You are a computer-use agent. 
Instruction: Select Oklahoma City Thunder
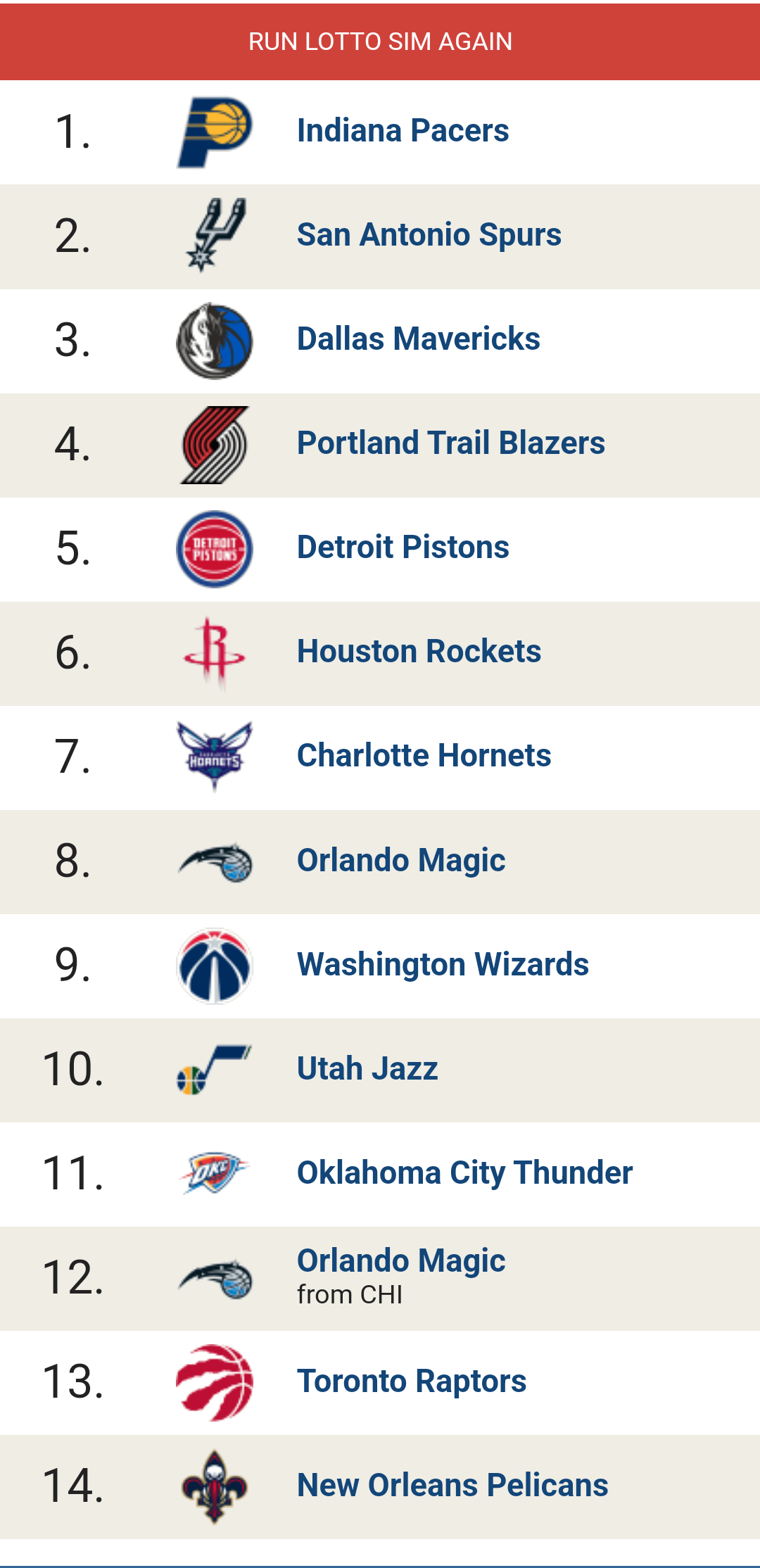(x=464, y=1172)
